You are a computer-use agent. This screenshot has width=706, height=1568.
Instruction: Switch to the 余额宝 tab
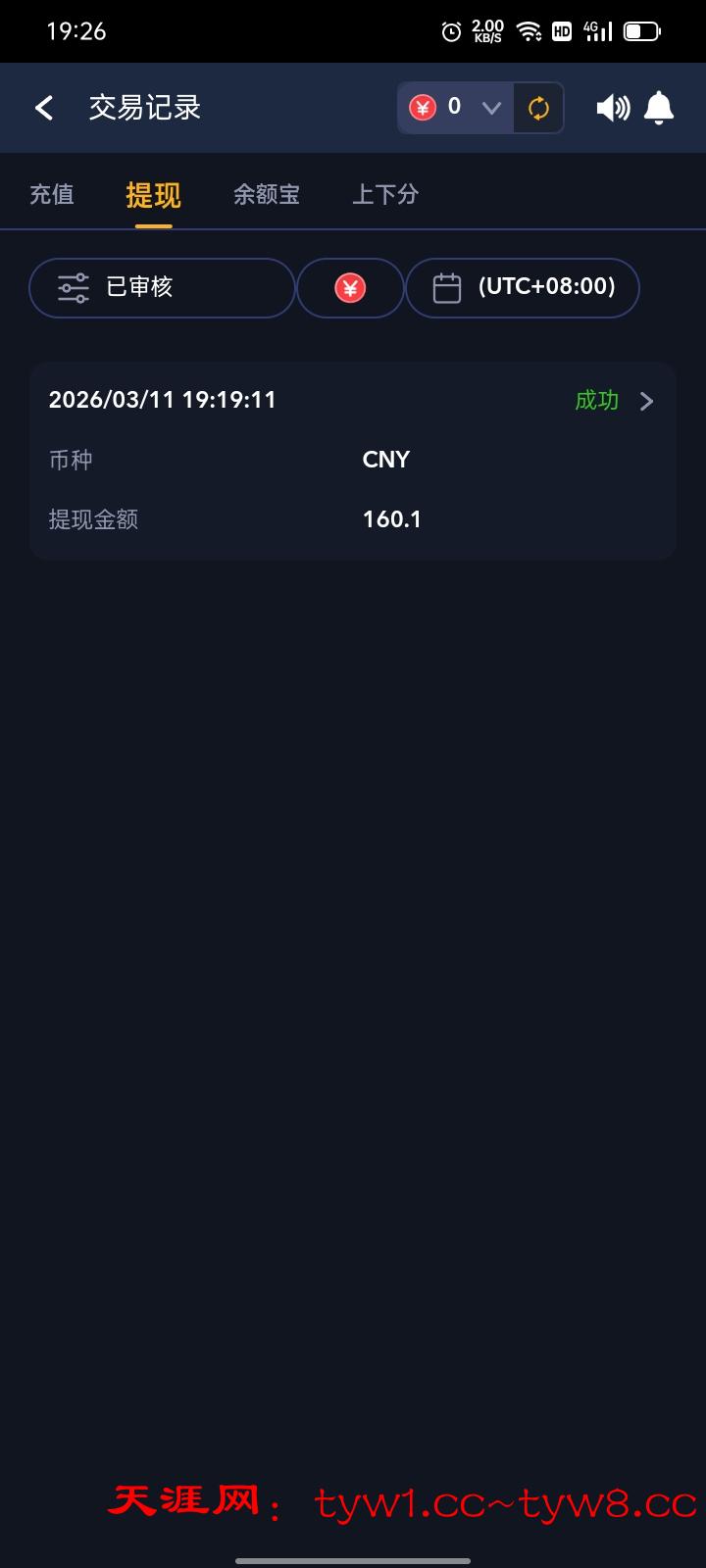click(x=266, y=194)
